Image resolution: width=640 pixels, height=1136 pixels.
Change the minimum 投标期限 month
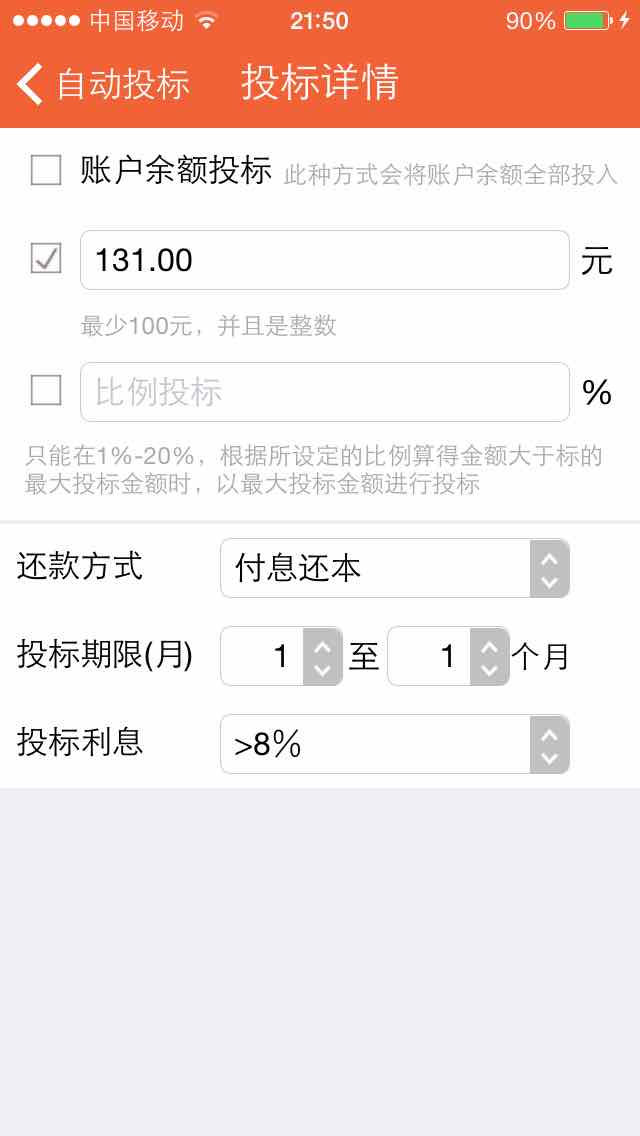click(x=281, y=656)
